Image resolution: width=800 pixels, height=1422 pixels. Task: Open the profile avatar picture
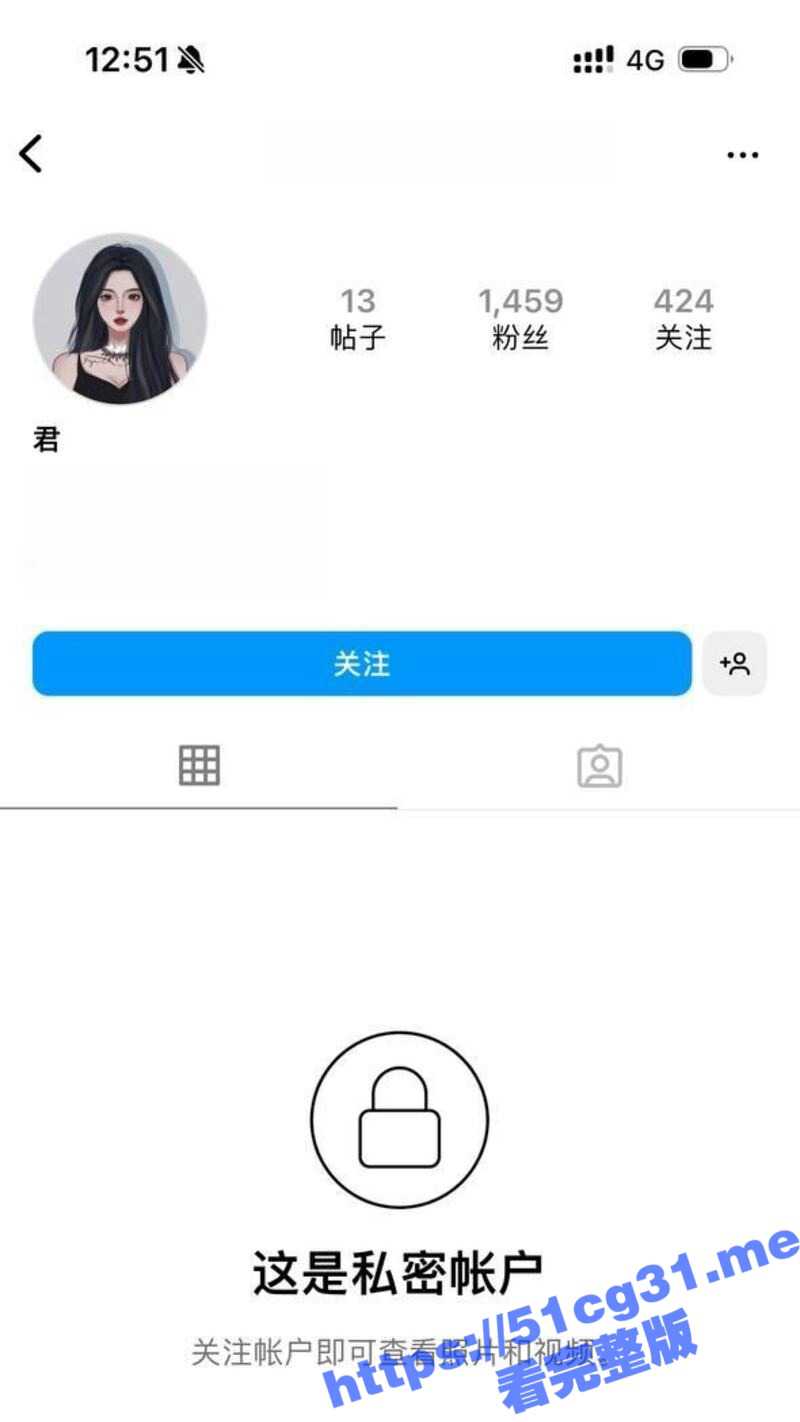coord(120,320)
